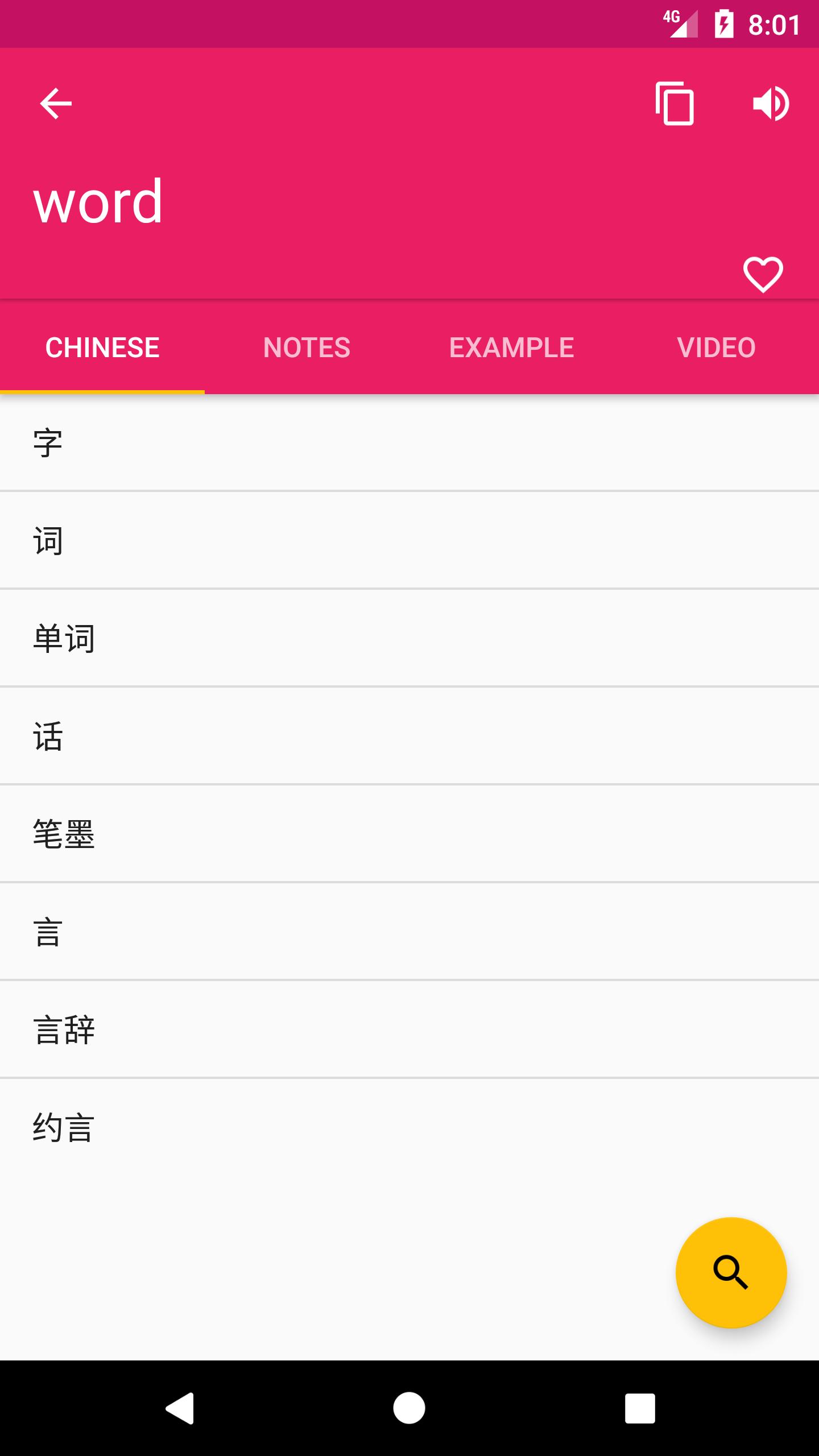Open the Video tab
This screenshot has height=1456, width=819.
[717, 348]
